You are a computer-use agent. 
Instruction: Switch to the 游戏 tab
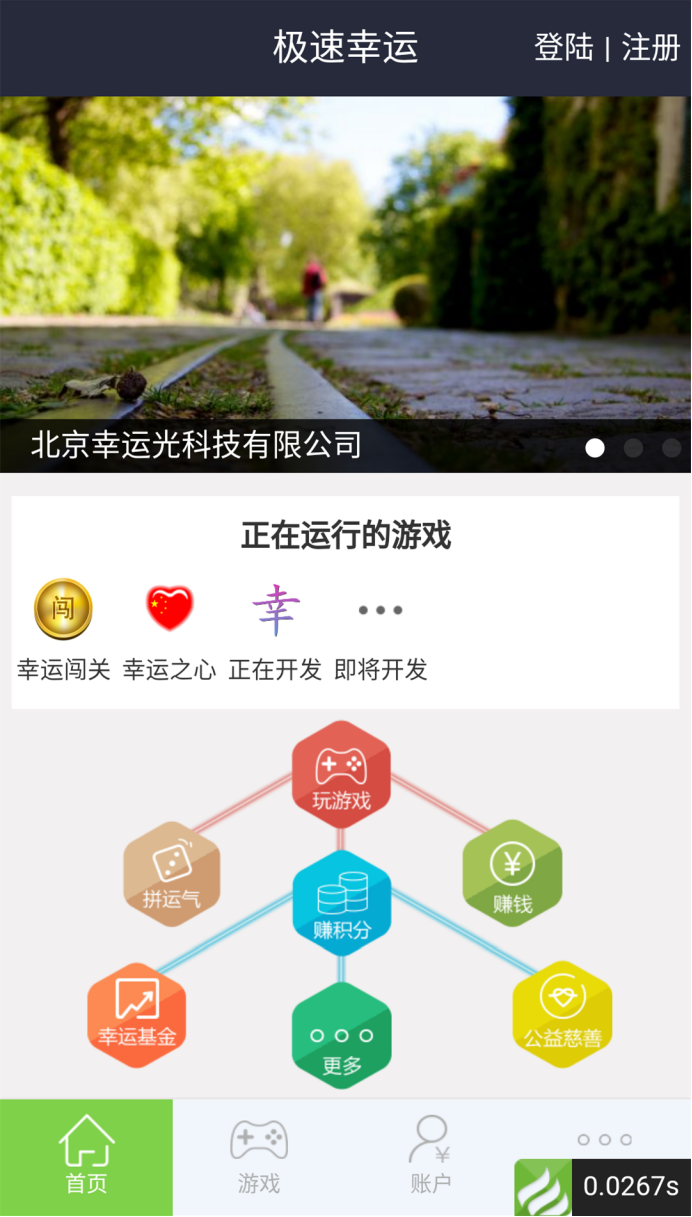pos(259,1158)
